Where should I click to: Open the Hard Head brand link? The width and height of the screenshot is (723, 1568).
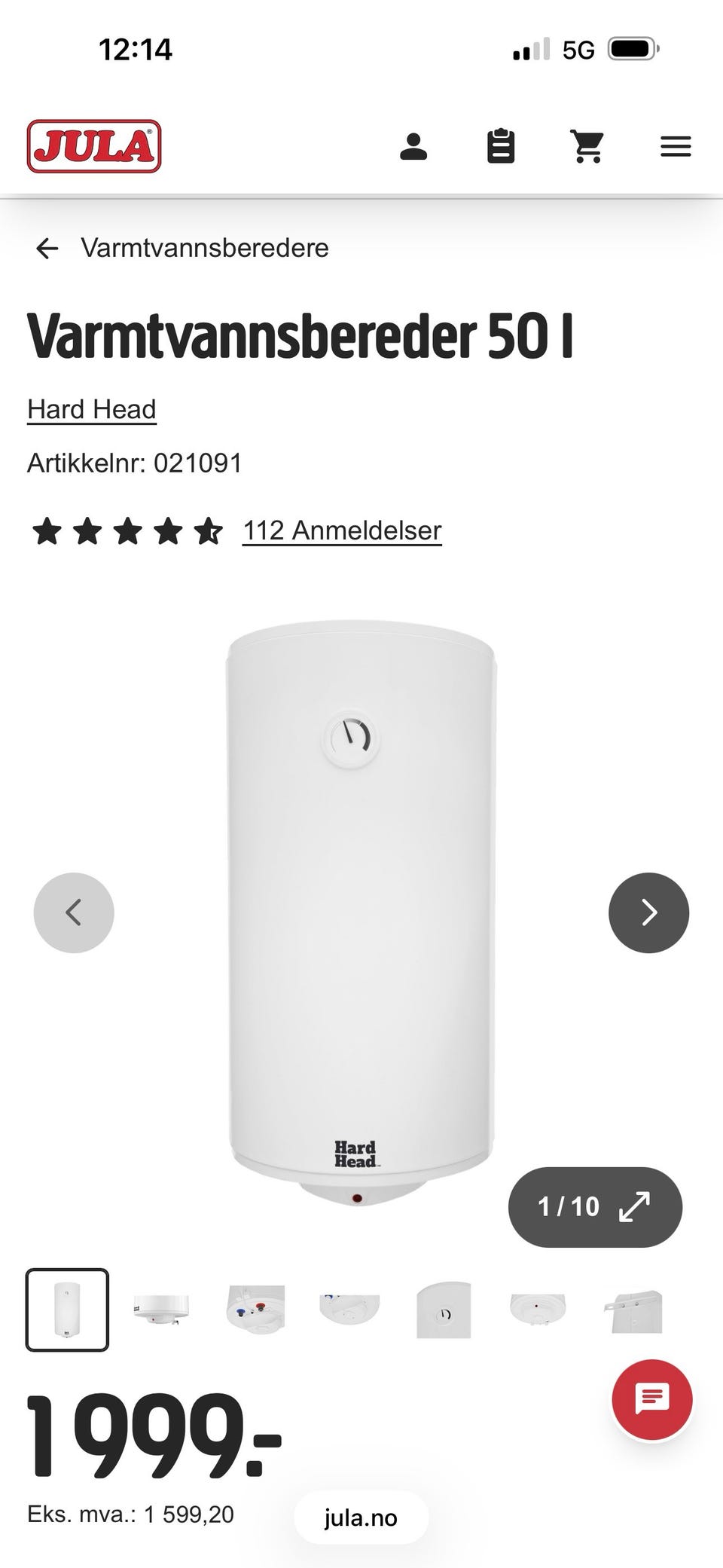pyautogui.click(x=92, y=409)
